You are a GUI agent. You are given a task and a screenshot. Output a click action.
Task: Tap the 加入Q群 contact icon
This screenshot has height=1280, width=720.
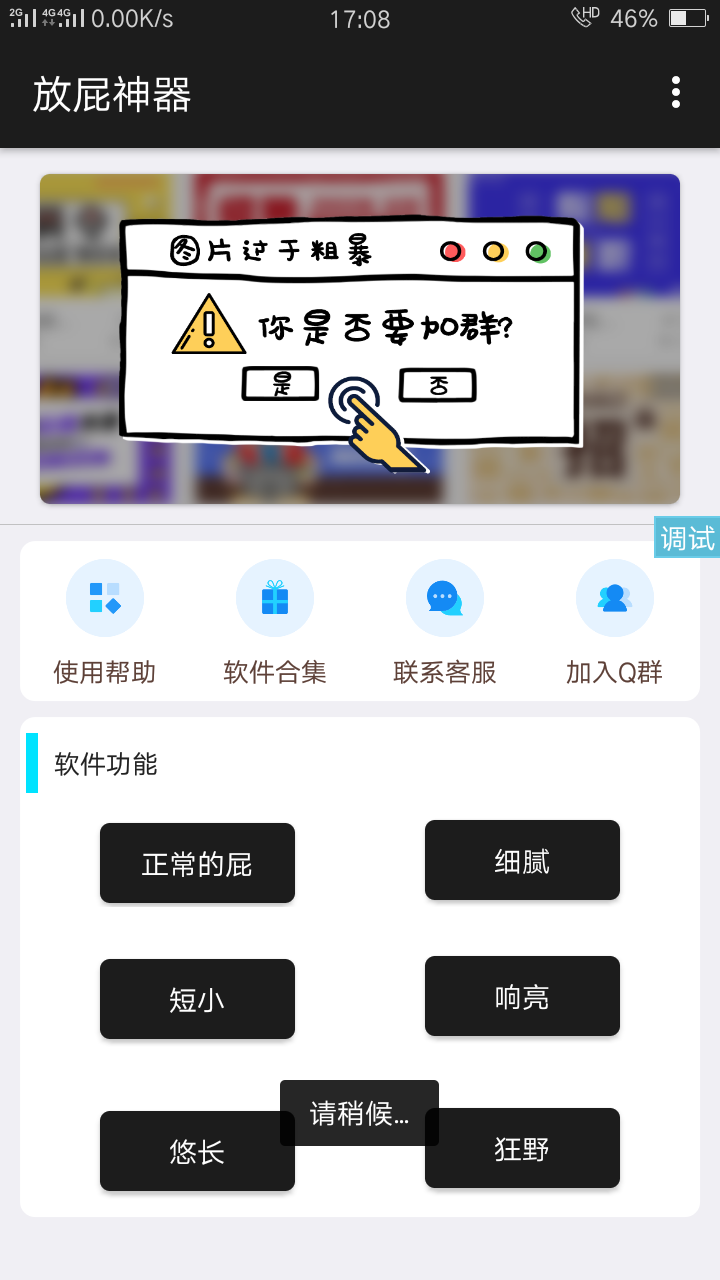[x=614, y=597]
